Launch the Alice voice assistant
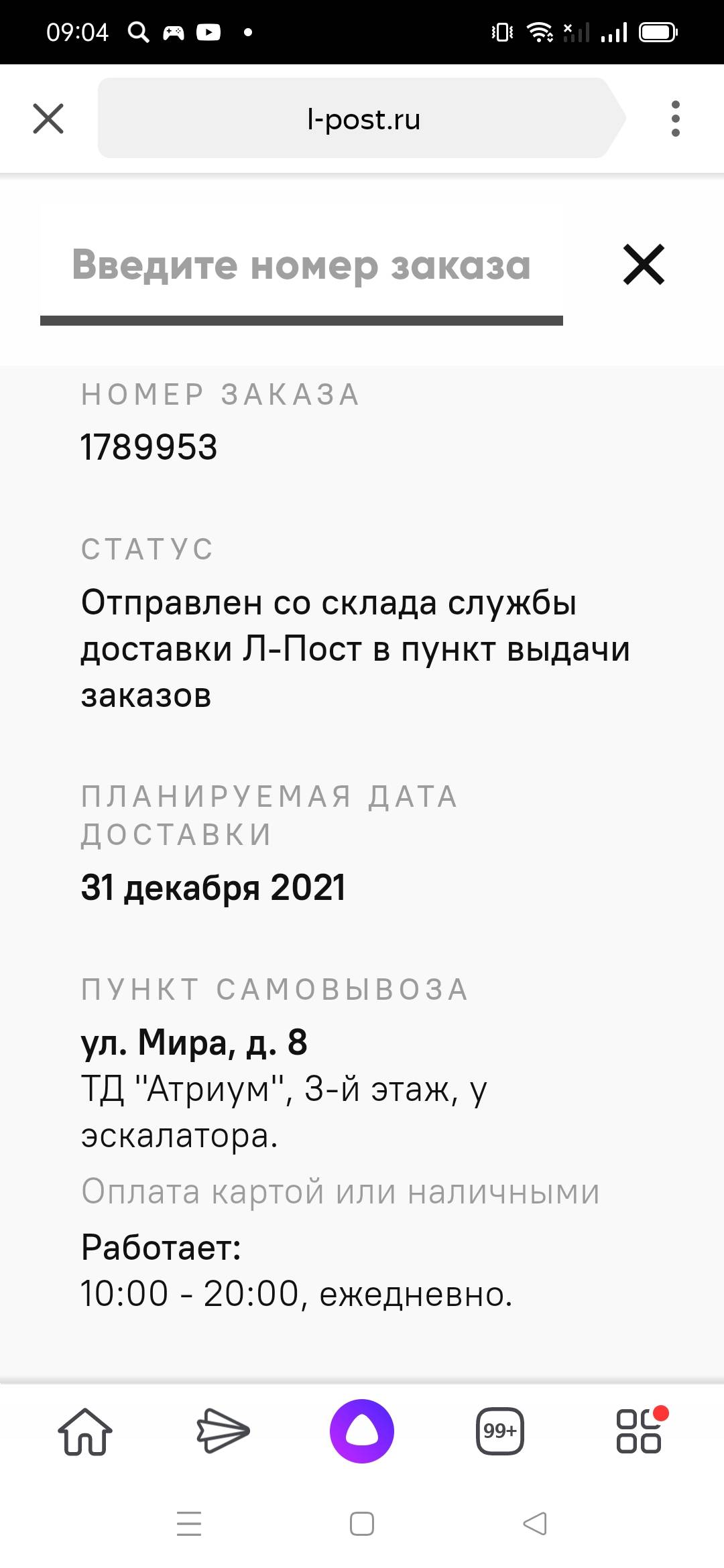724x1568 pixels. point(362,1431)
